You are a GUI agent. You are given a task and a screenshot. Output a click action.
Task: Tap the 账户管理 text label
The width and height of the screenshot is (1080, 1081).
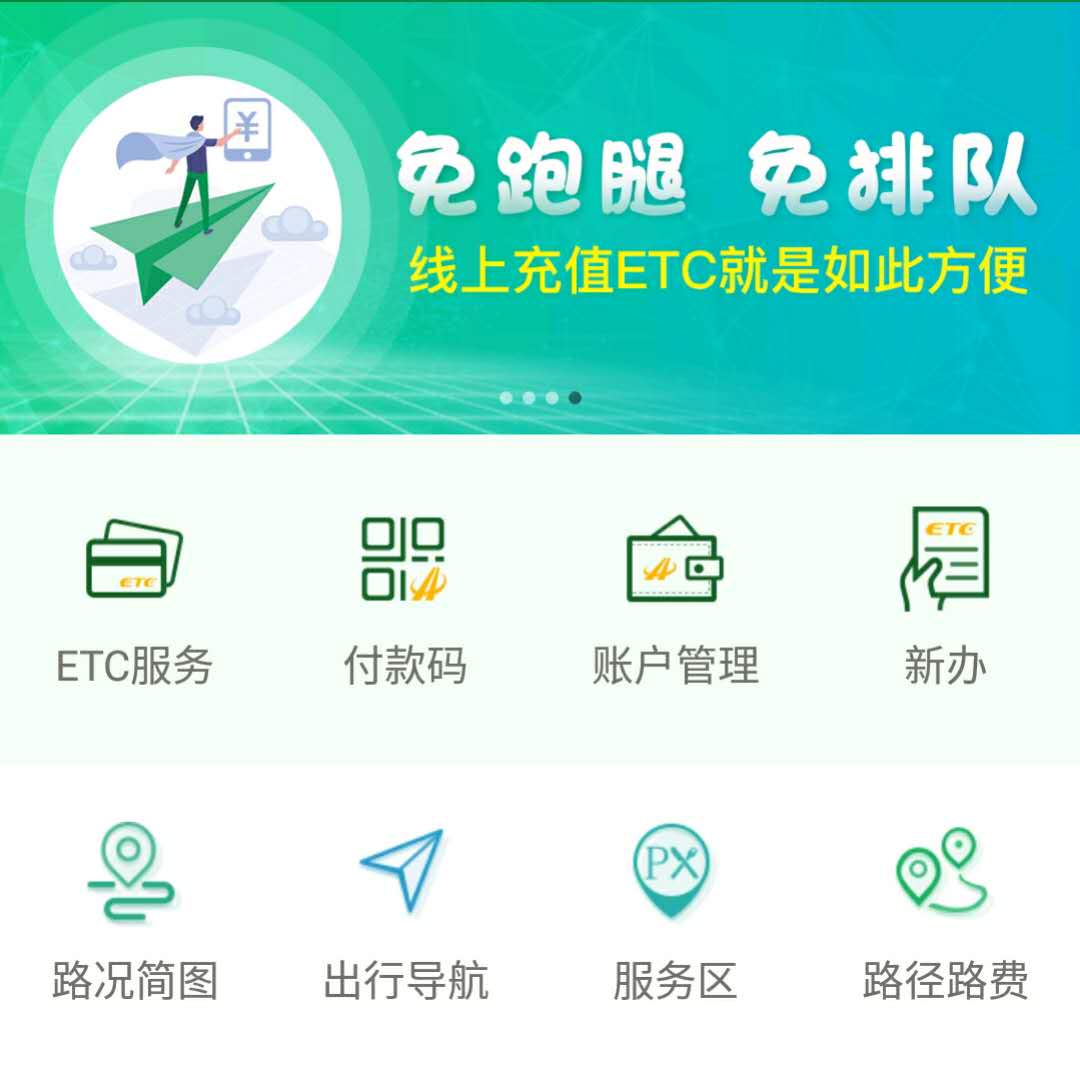(673, 665)
